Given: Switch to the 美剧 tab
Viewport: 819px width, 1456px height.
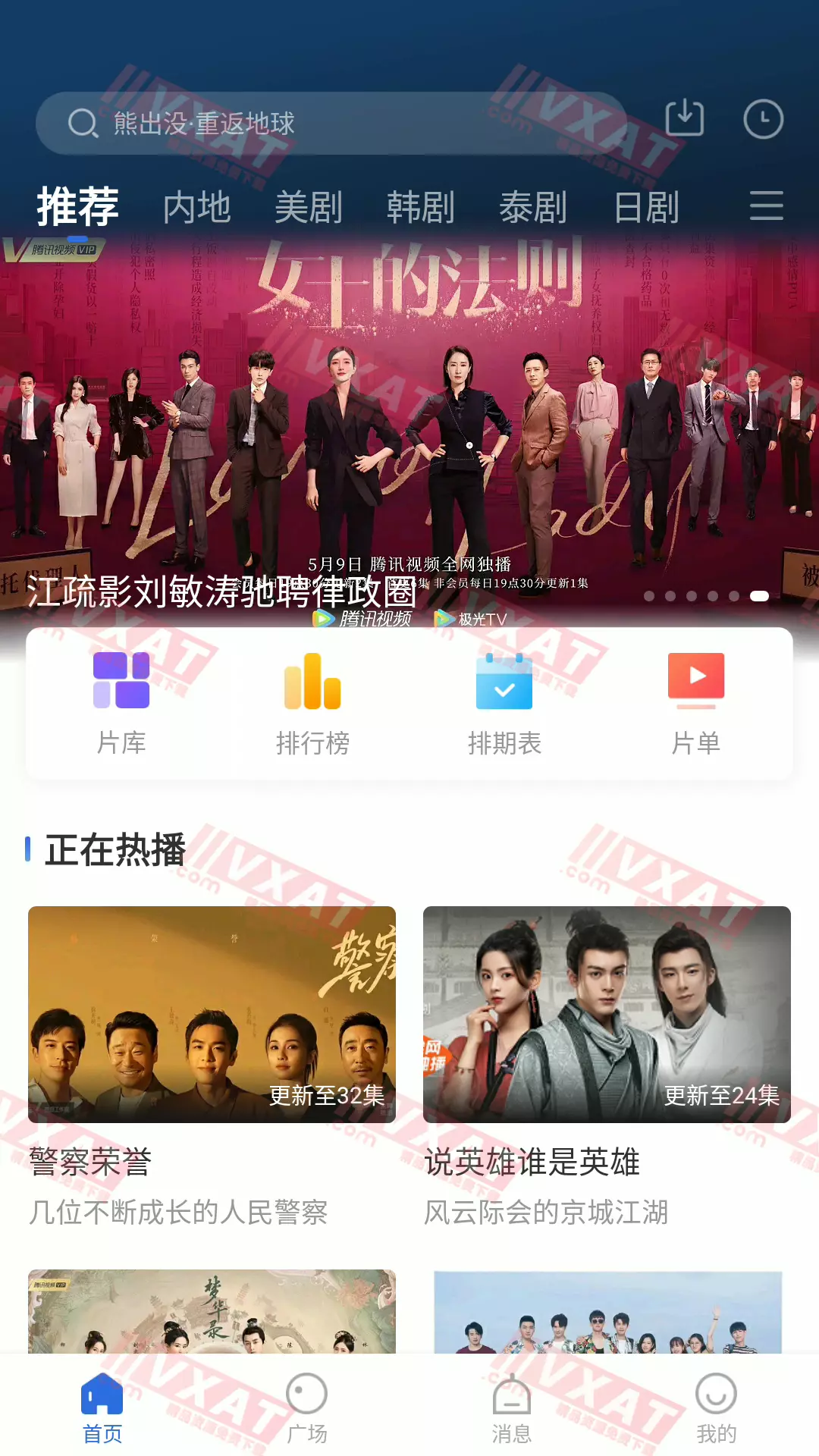Looking at the screenshot, I should [x=309, y=207].
